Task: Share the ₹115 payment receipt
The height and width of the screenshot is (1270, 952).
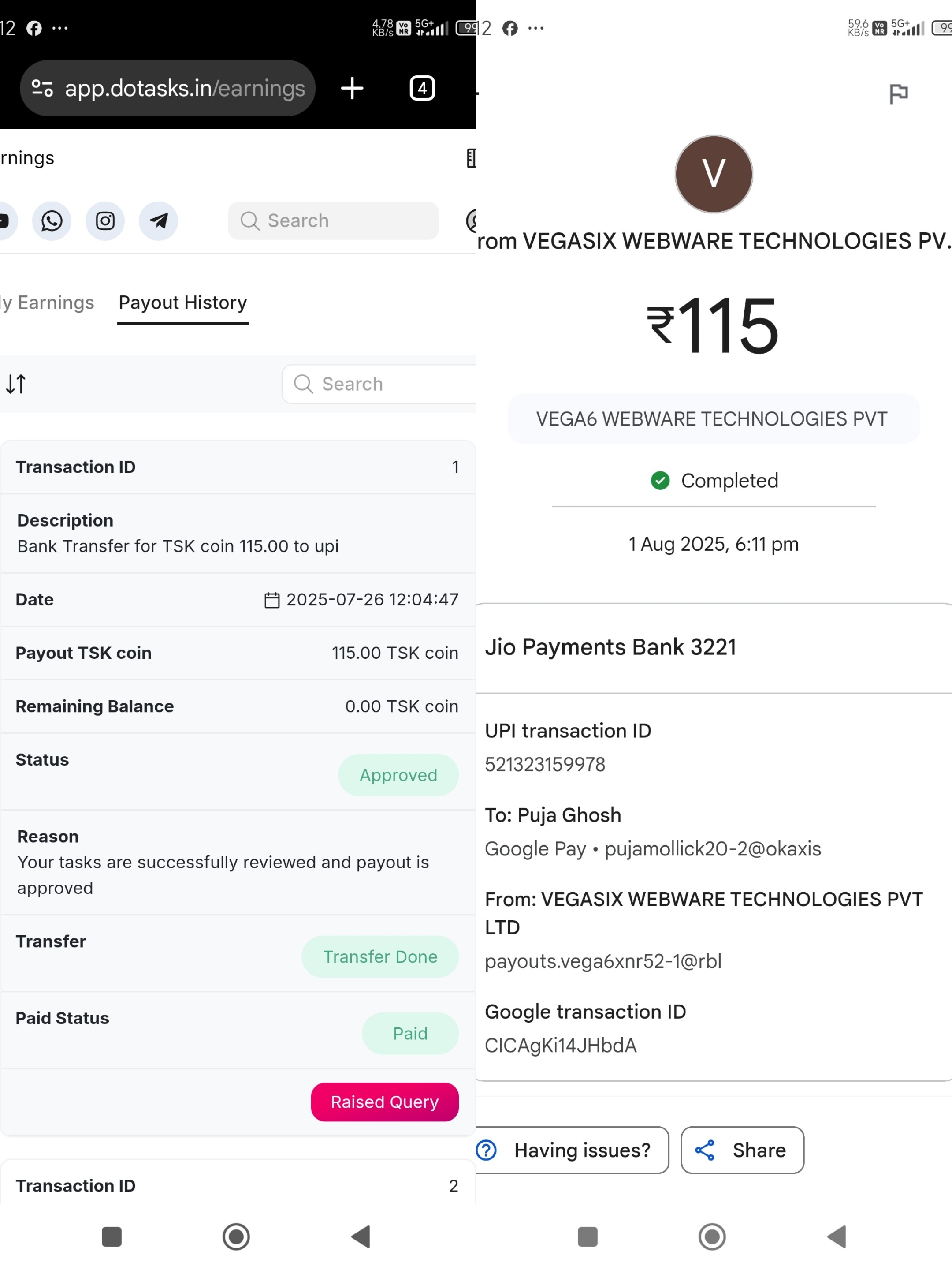Action: [x=742, y=1150]
